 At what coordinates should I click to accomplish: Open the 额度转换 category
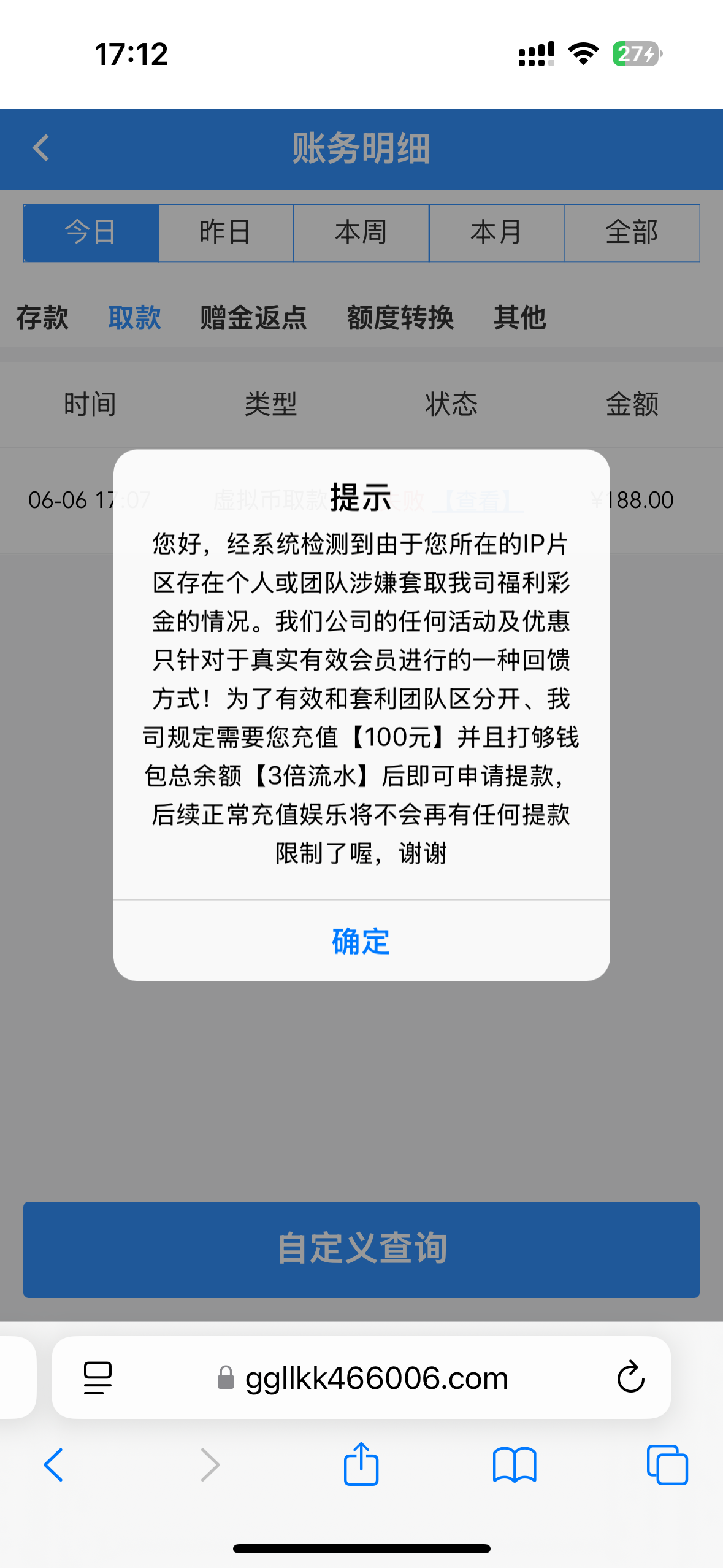tap(400, 318)
